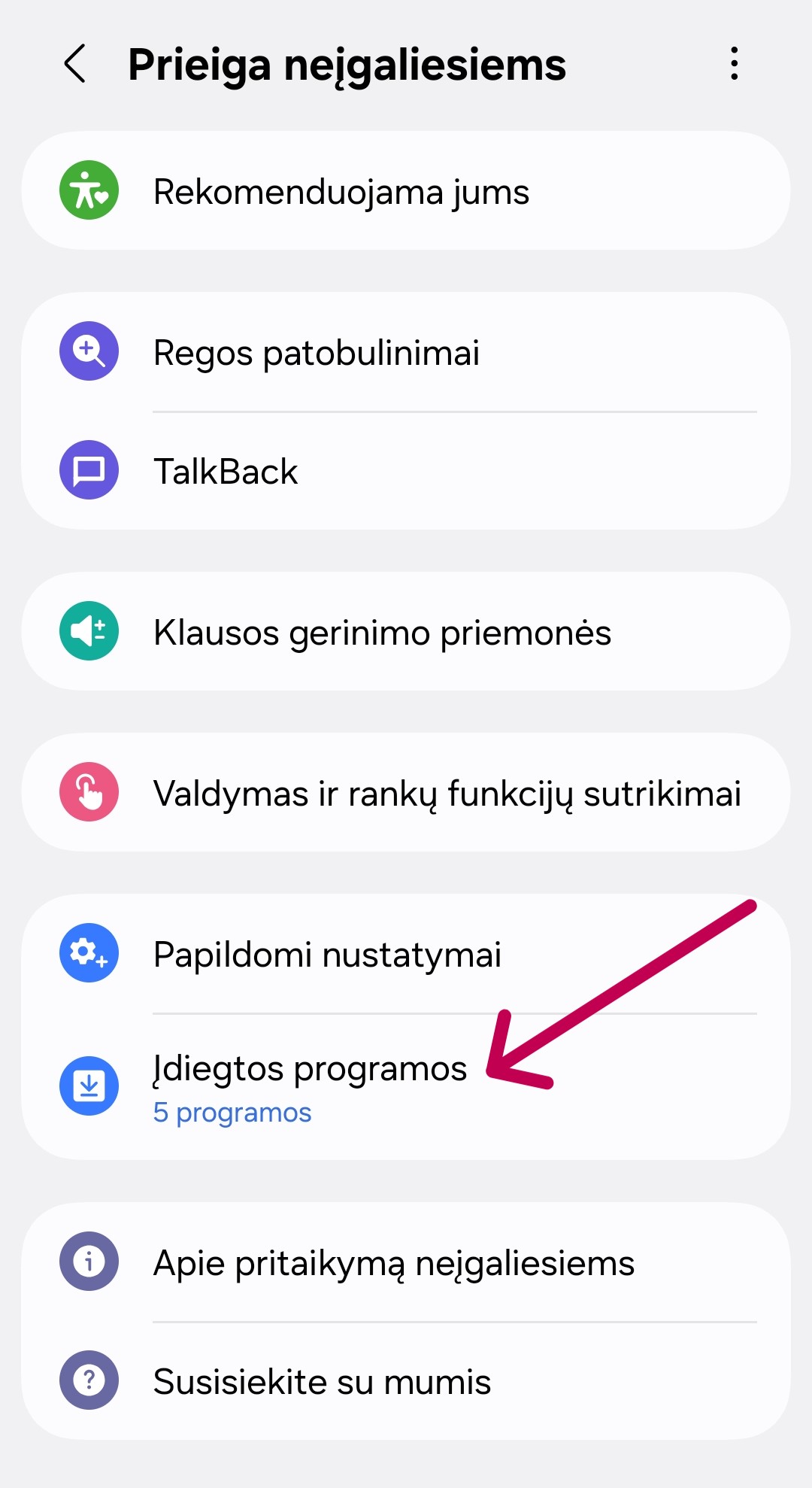The height and width of the screenshot is (1488, 812).
Task: Open Papildomi nustatymai
Action: (406, 954)
